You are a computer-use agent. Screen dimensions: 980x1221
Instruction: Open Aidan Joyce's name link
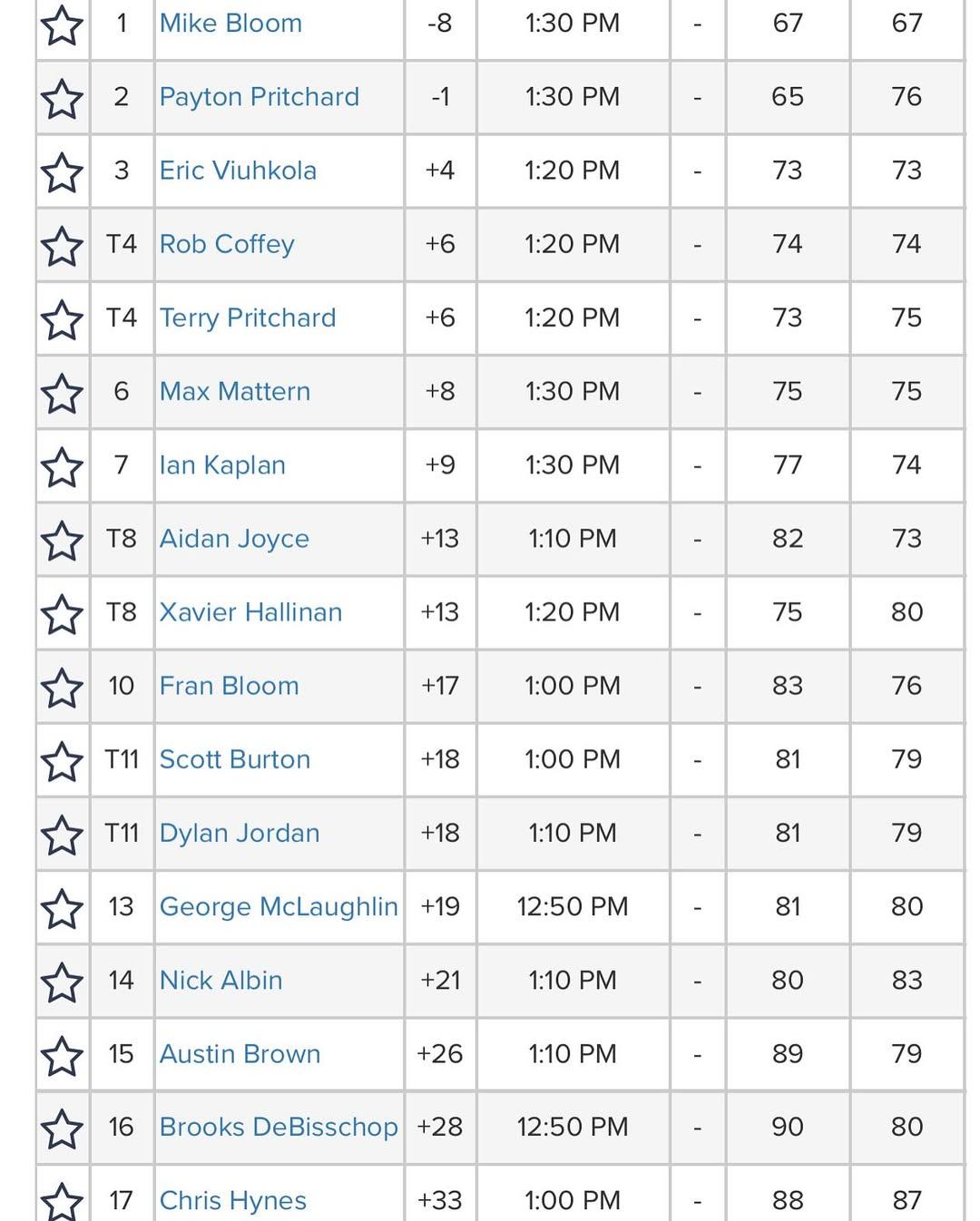click(x=234, y=539)
